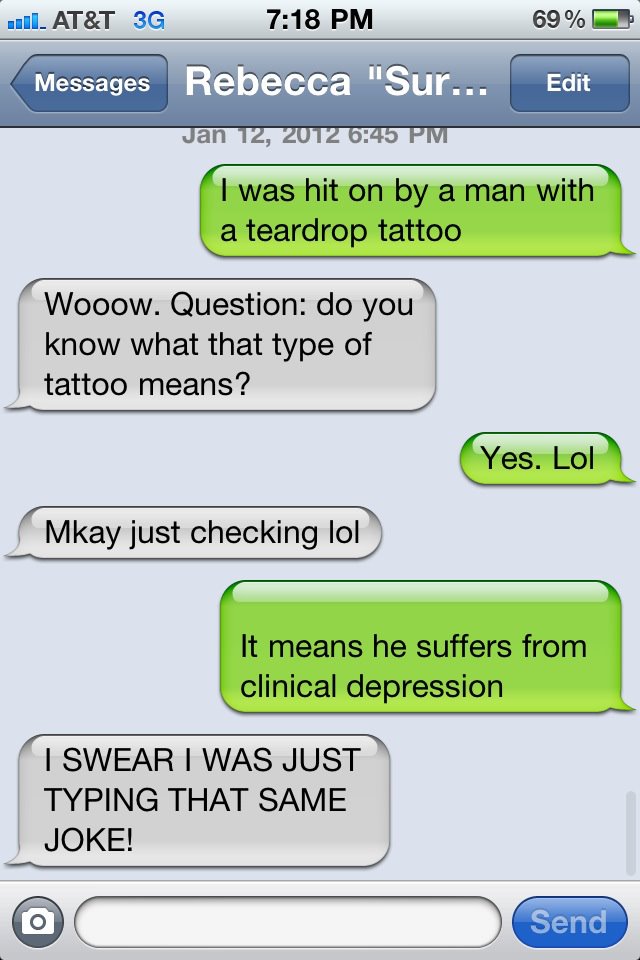640x960 pixels.
Task: Focus the message text field
Action: pyautogui.click(x=287, y=922)
